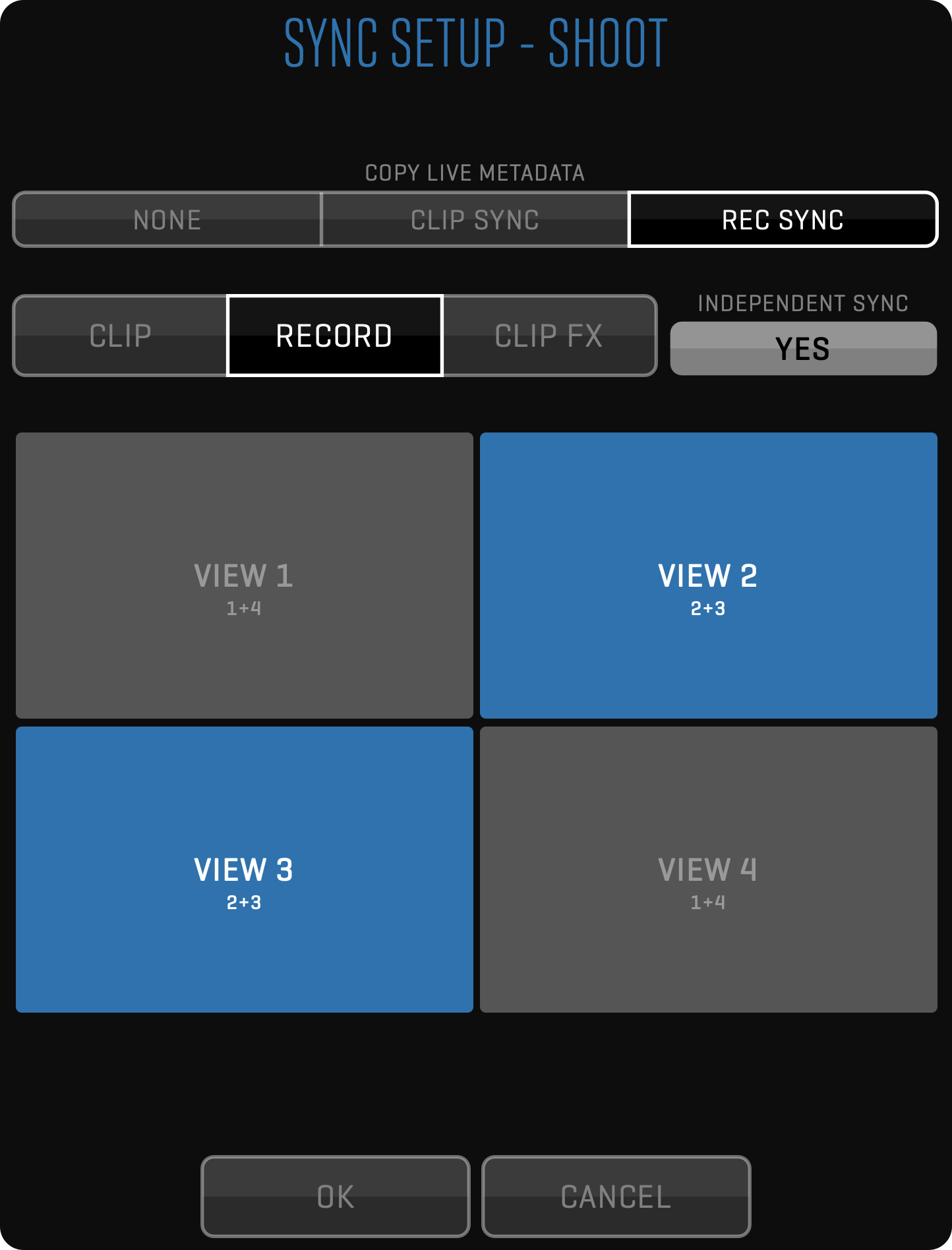Screen dimensions: 952x1250
Task: Deselect the VIEW 2 tile
Action: coord(708,576)
